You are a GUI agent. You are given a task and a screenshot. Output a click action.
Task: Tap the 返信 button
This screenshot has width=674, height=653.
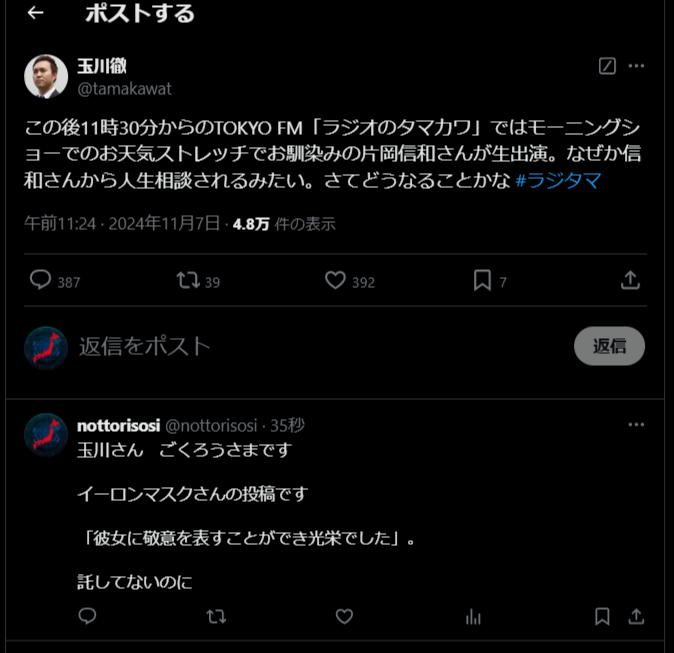pyautogui.click(x=609, y=346)
